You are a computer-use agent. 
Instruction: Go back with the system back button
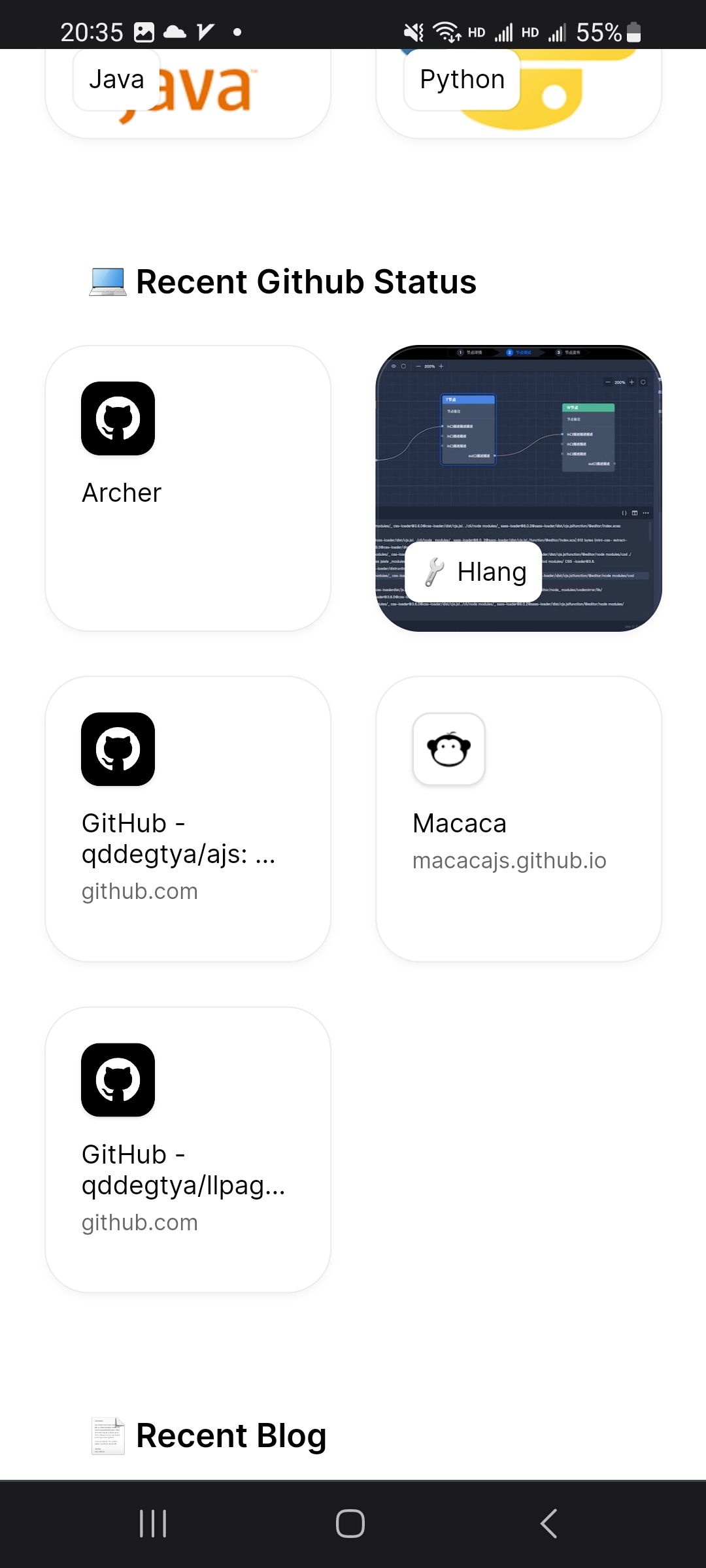[549, 1524]
